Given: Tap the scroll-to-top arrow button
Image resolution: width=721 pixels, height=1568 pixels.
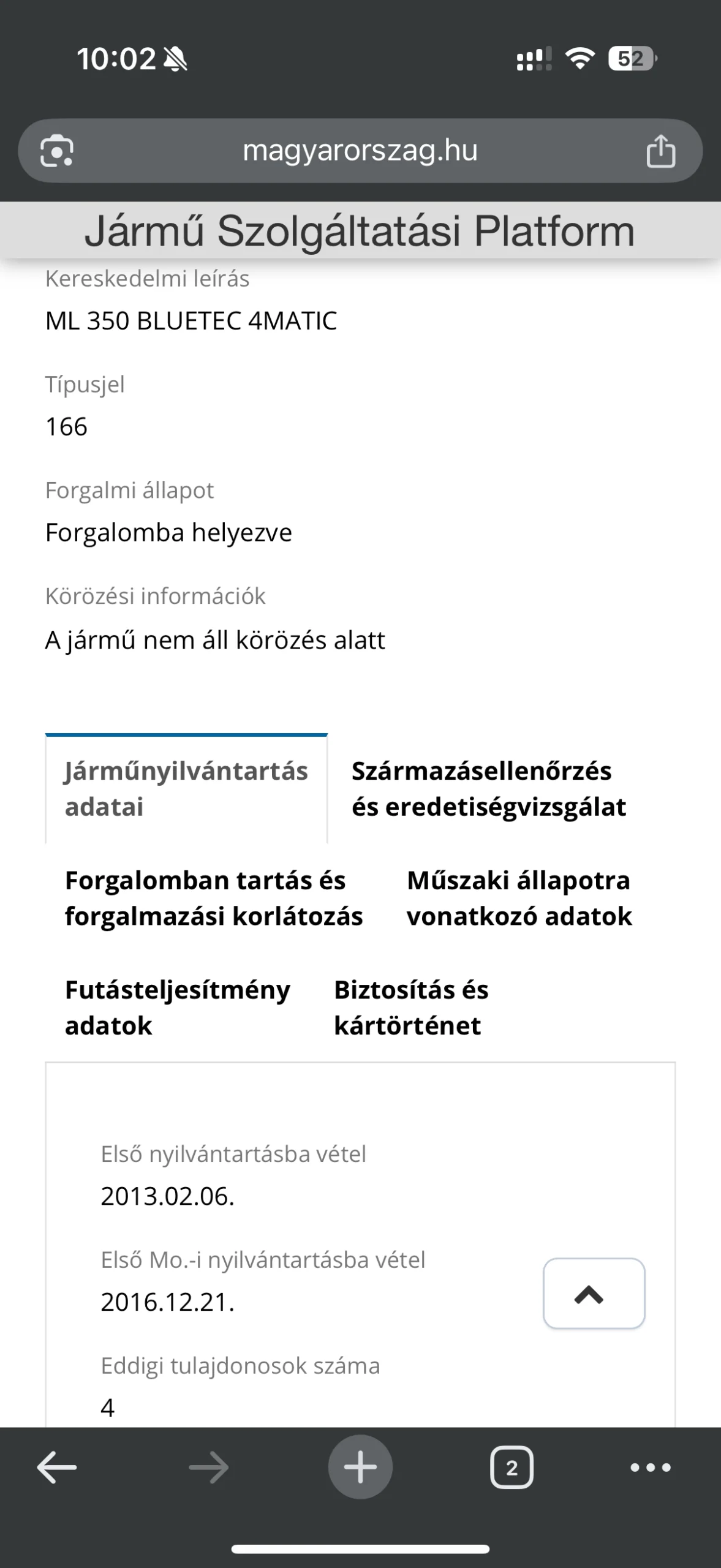Looking at the screenshot, I should pyautogui.click(x=593, y=1293).
